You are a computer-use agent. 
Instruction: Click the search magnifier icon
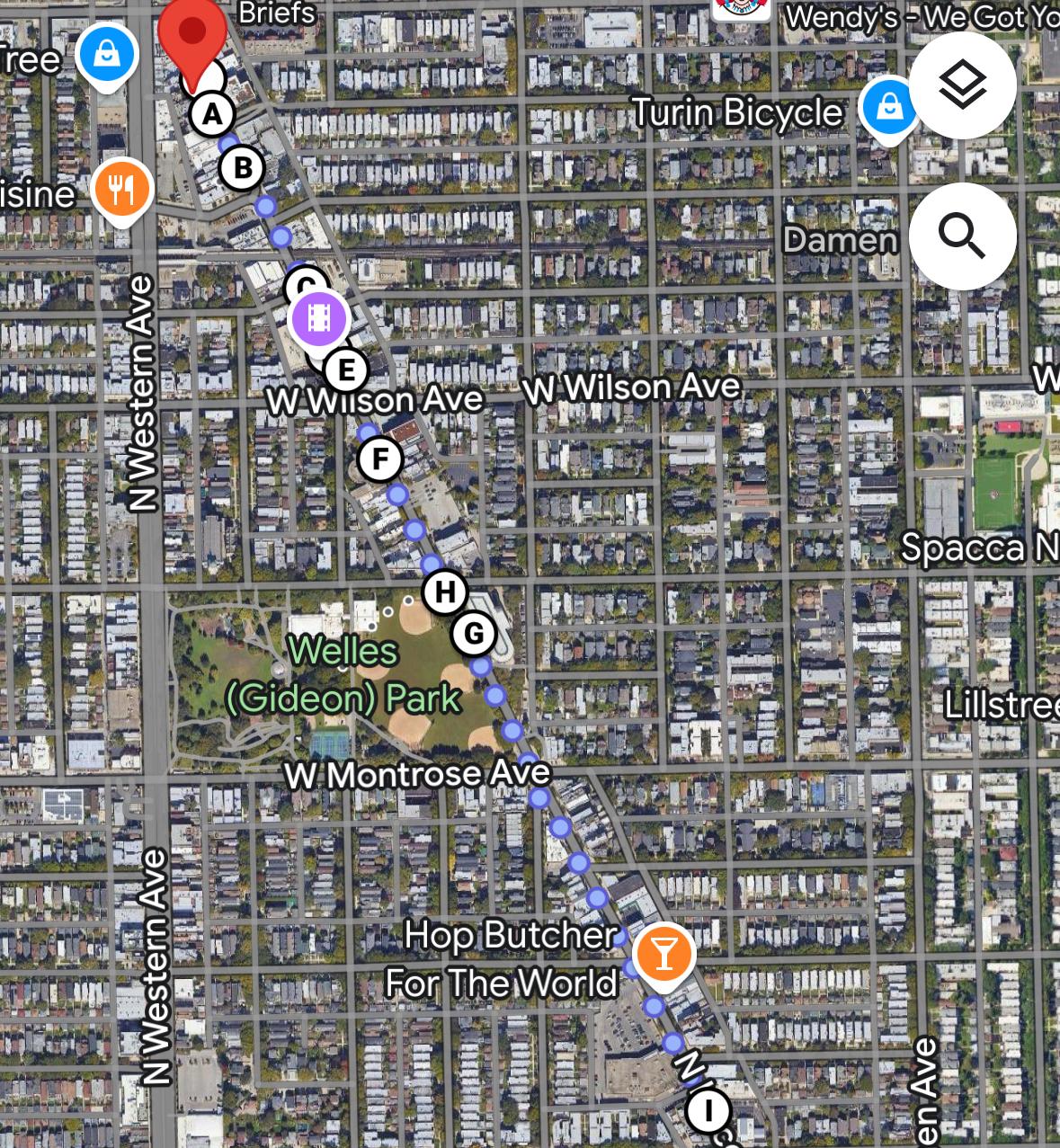(x=962, y=236)
